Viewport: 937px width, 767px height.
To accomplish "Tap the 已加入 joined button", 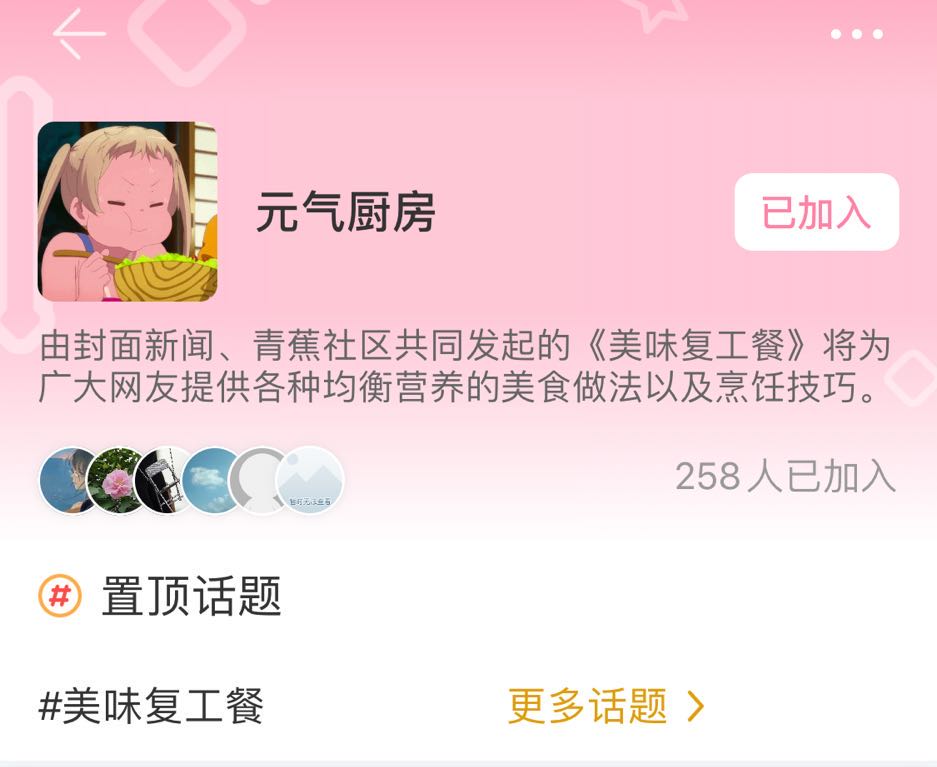I will click(x=816, y=212).
